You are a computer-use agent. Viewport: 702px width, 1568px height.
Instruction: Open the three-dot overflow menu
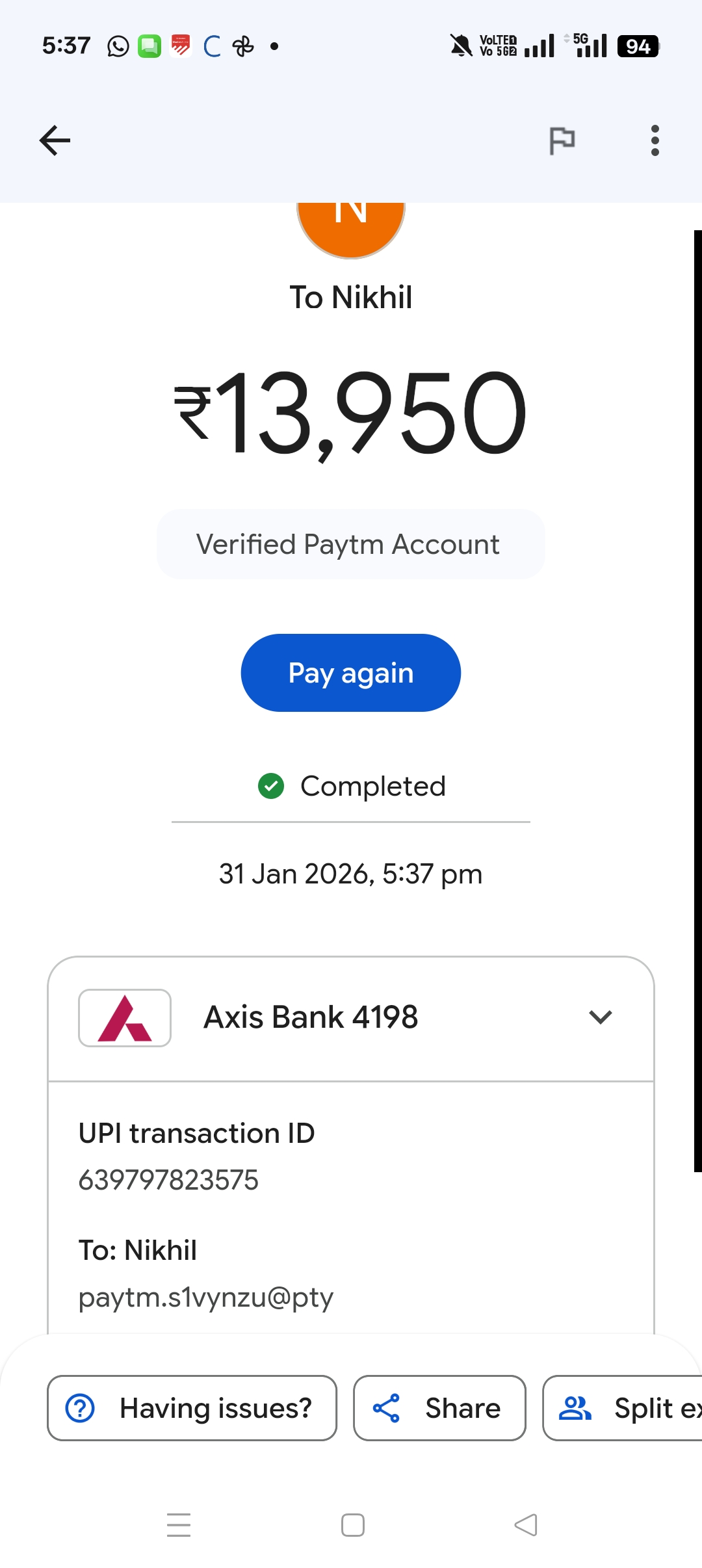(655, 140)
